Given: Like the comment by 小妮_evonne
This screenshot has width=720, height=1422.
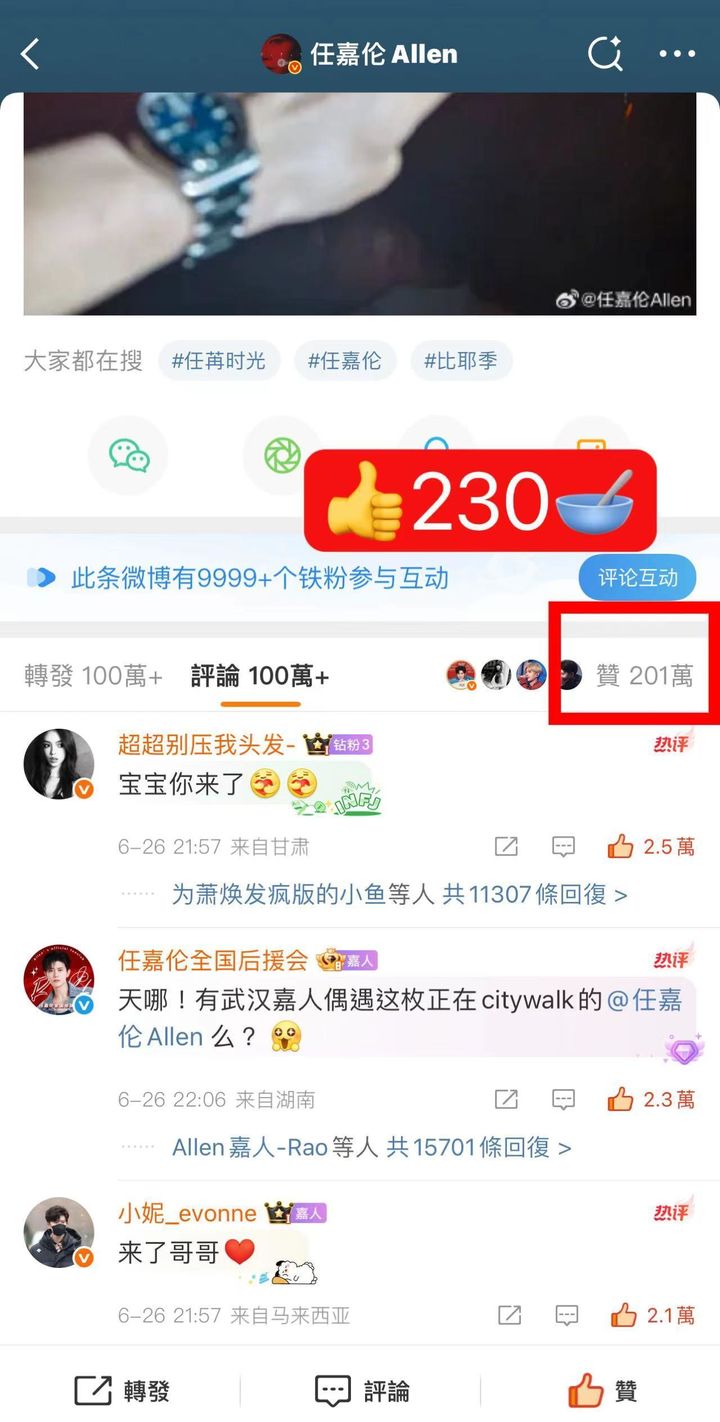Looking at the screenshot, I should click(651, 1315).
